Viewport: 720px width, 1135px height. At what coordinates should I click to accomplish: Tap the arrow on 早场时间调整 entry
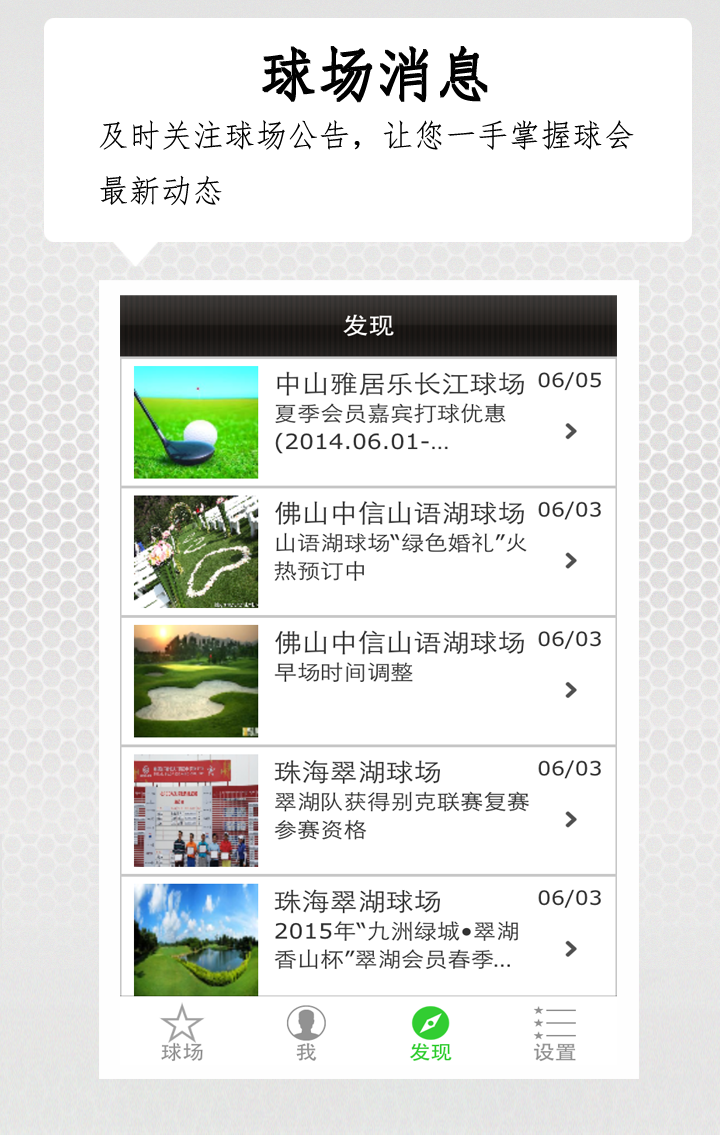point(571,690)
